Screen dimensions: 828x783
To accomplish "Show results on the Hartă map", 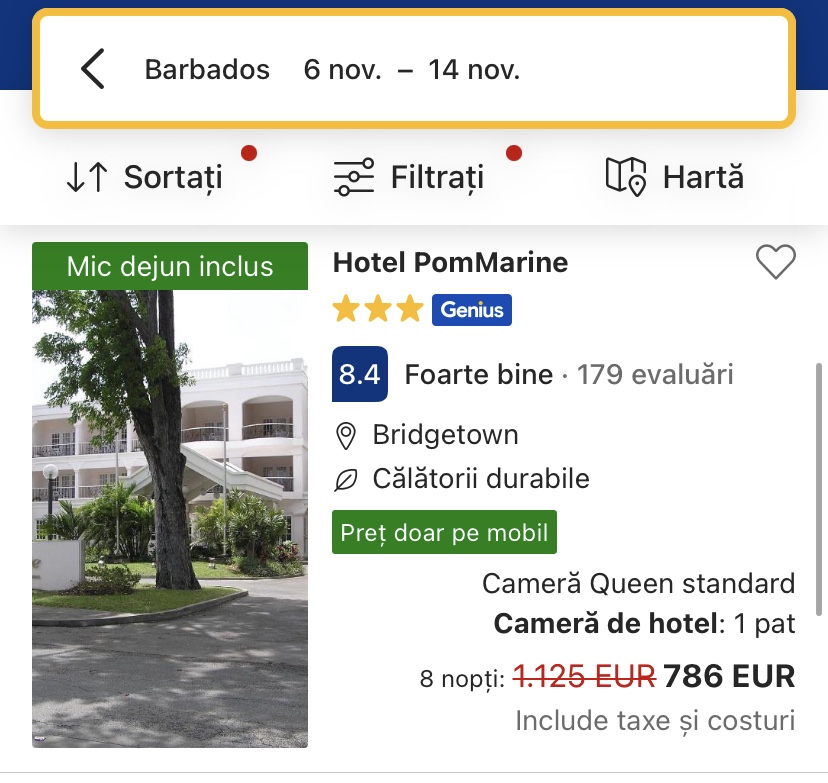I will tap(675, 178).
